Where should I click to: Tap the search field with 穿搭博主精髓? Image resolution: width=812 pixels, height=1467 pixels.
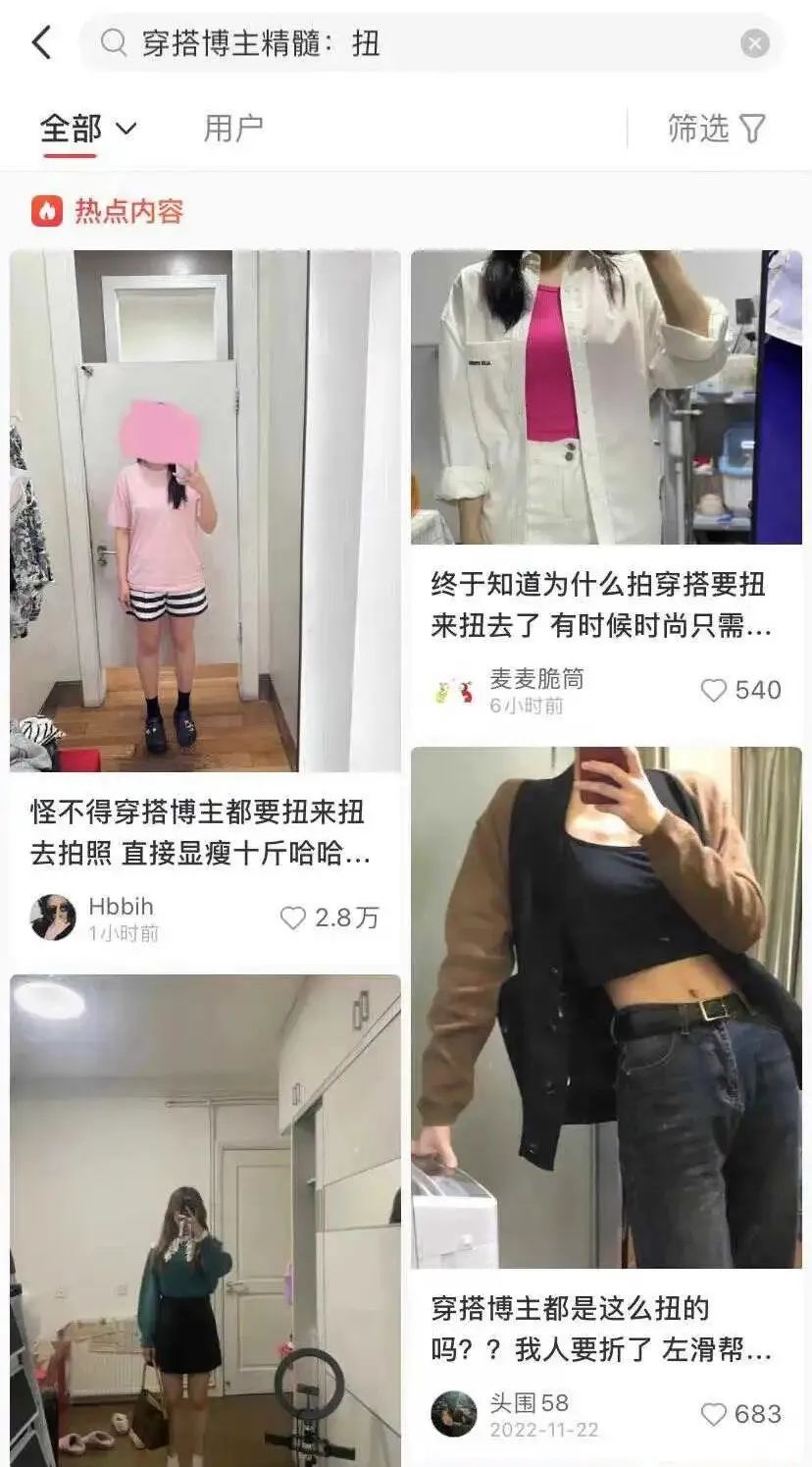(x=412, y=43)
